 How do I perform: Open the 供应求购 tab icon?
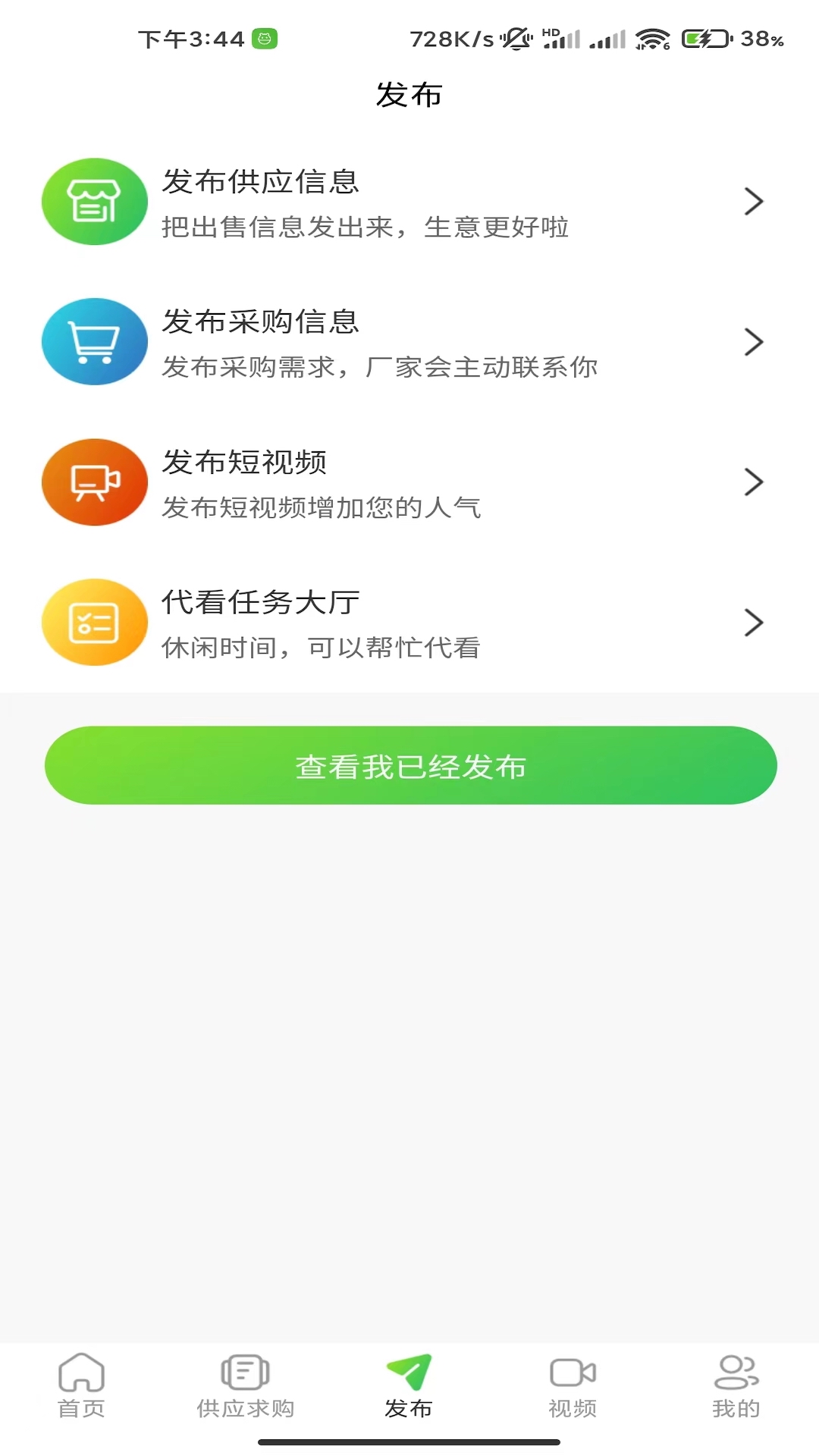pos(244,1385)
